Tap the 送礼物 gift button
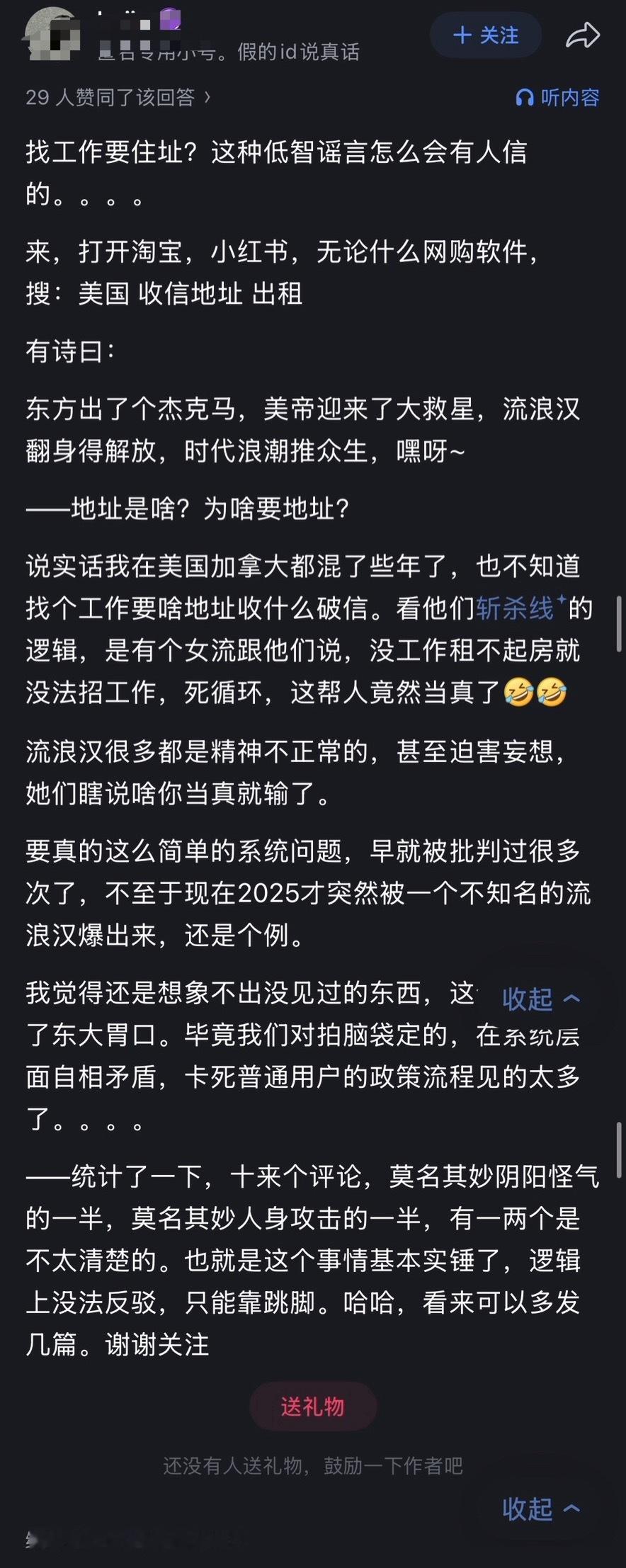Viewport: 626px width, 1568px height. pos(312,1407)
